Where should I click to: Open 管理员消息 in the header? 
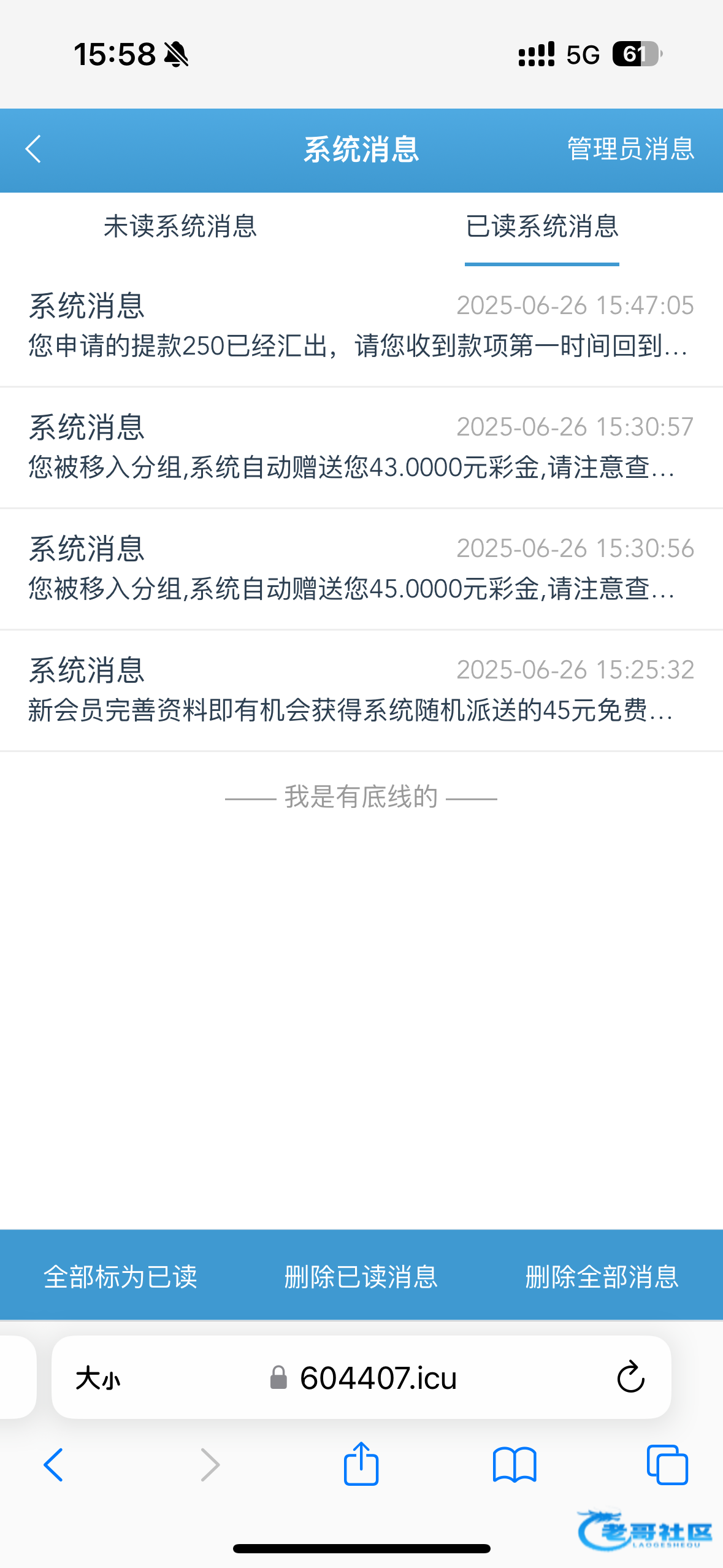(x=630, y=149)
